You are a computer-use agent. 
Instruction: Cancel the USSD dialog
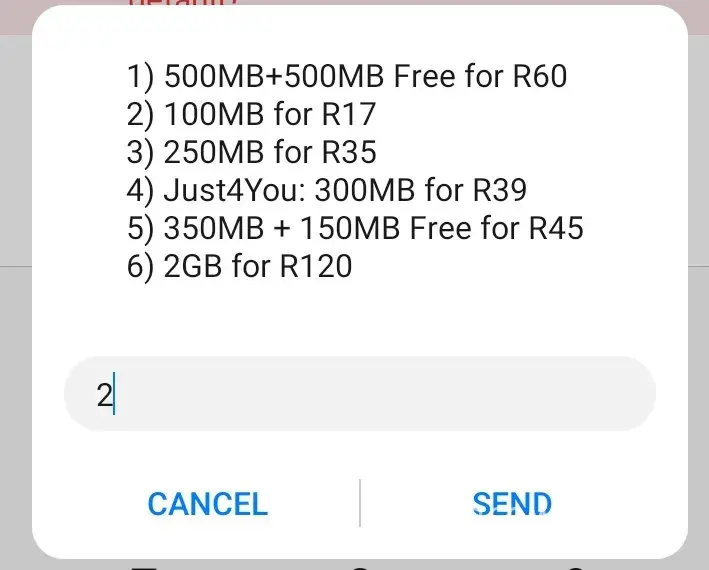pyautogui.click(x=208, y=503)
